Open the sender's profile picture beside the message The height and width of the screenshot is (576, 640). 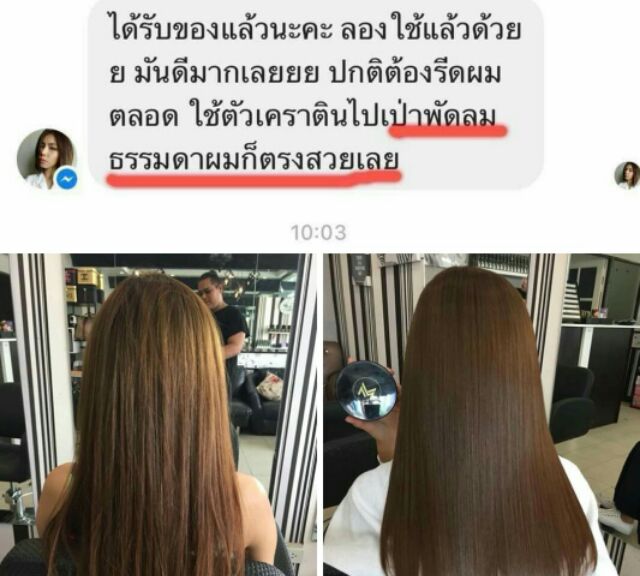pos(47,159)
